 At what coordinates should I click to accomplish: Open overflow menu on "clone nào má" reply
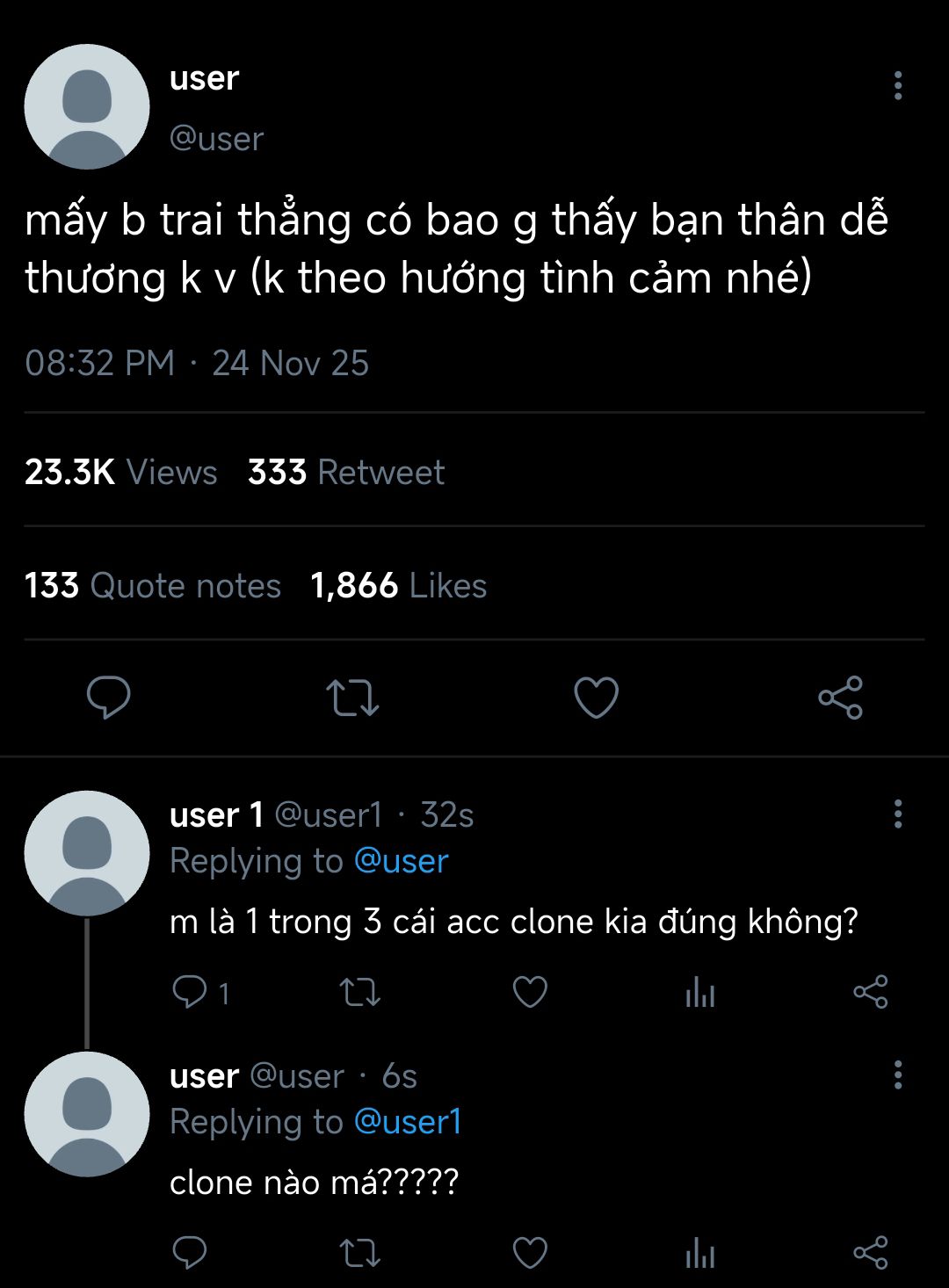click(897, 1075)
